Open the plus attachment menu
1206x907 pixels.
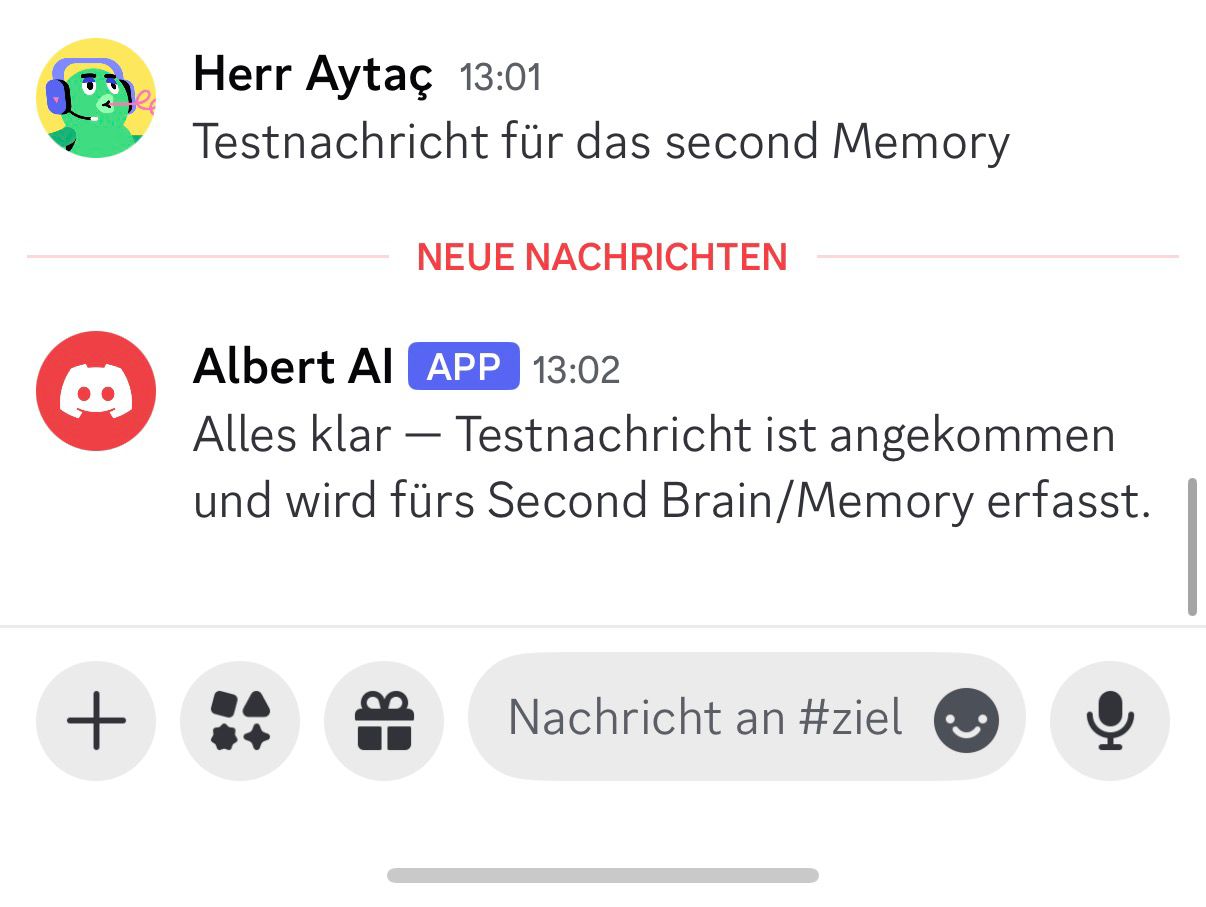(96, 720)
